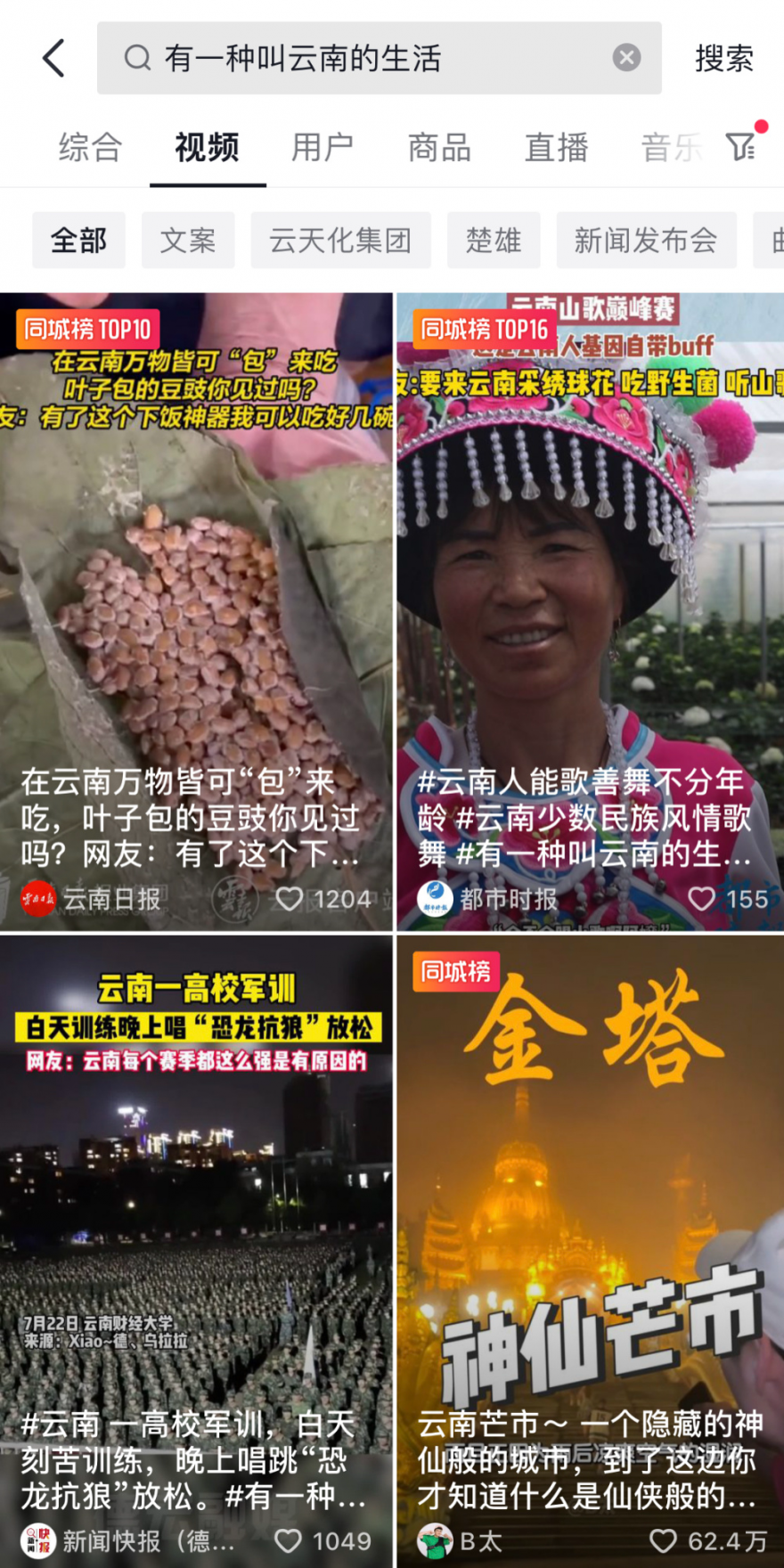
Task: Open the B太 video about 云南芒市
Action: 590,1247
